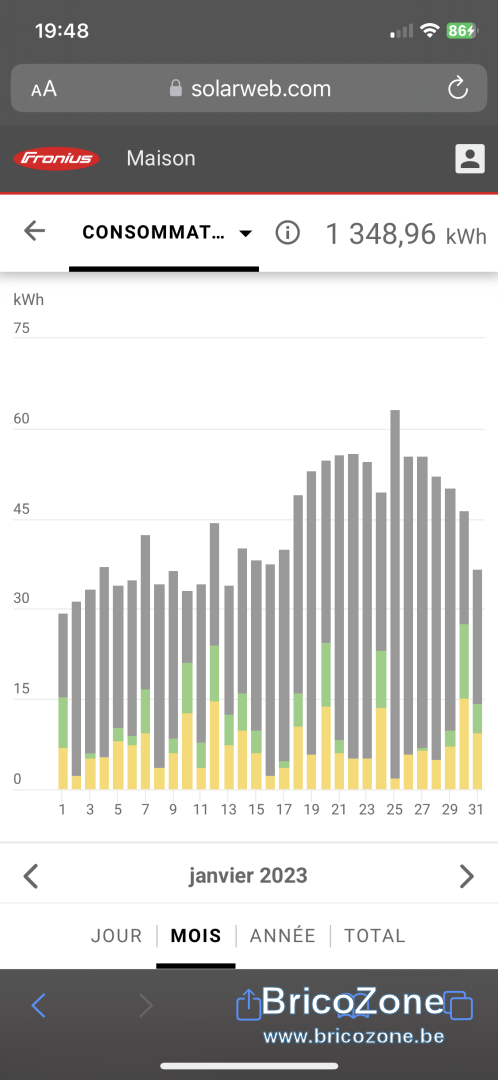The width and height of the screenshot is (498, 1080).
Task: Reload the solarweb.com page
Action: (x=457, y=88)
